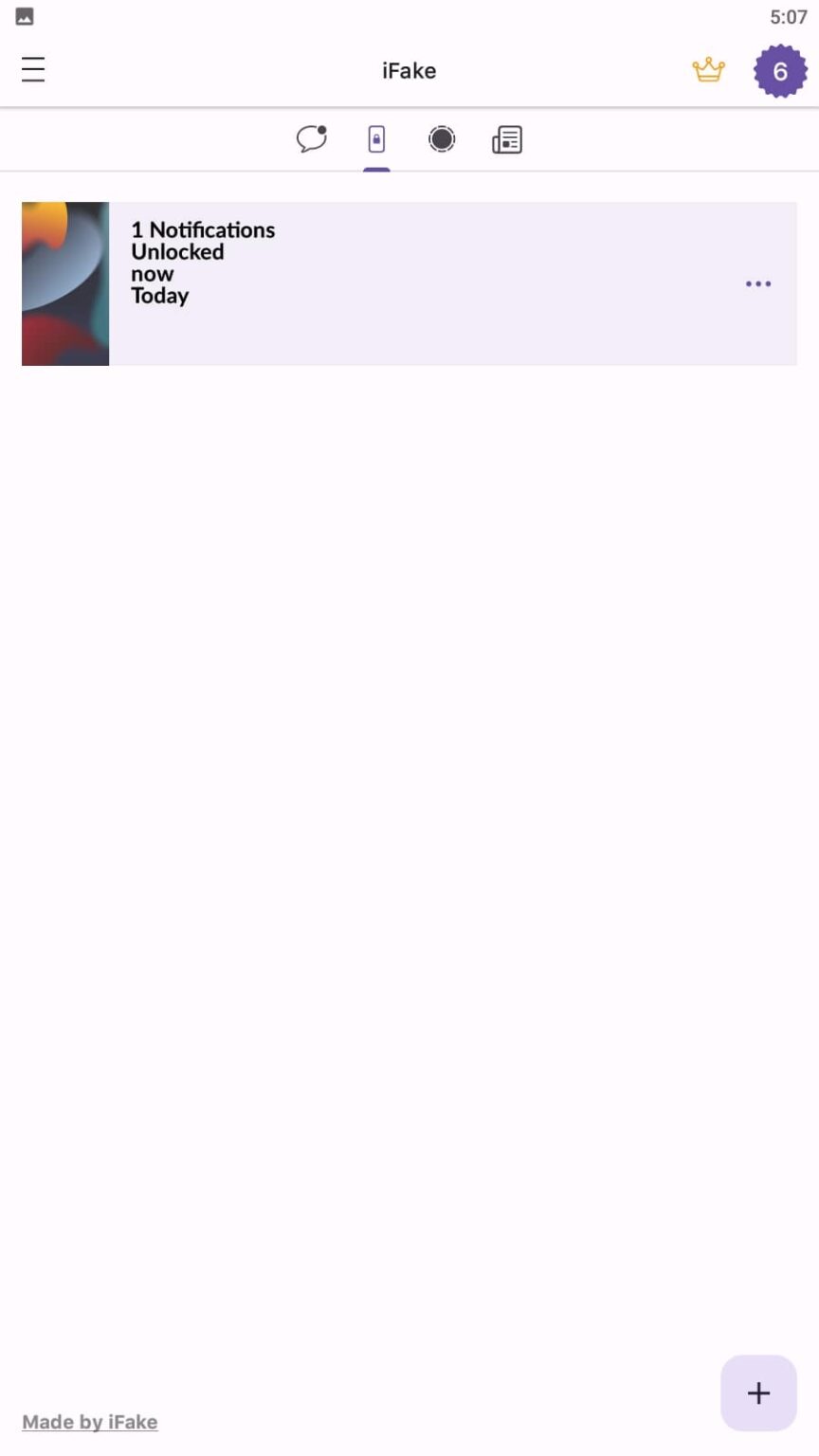Open the navigation drawer menu
Screen dimensions: 819x1456
[x=33, y=69]
